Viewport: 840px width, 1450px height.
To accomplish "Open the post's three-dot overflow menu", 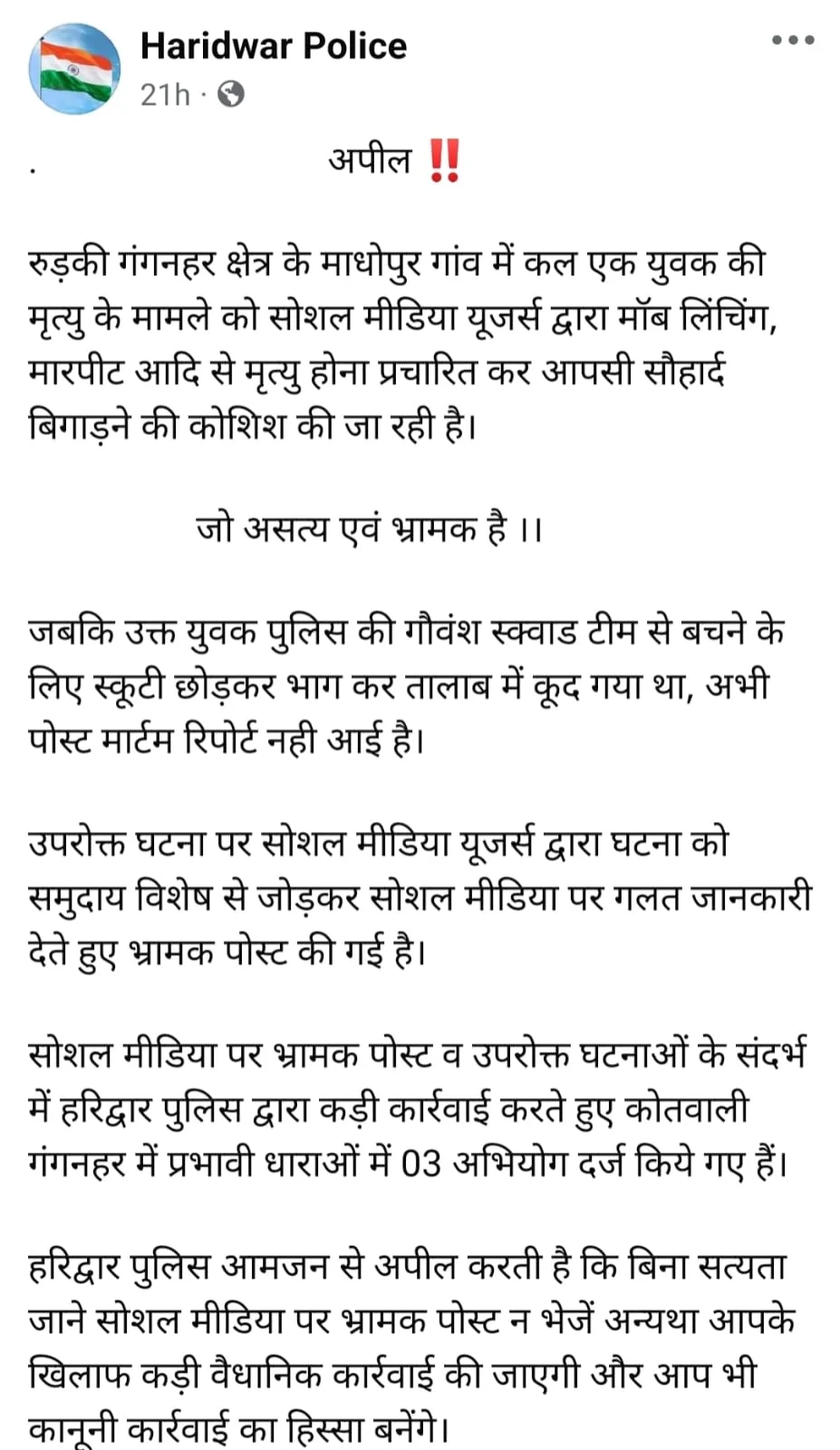I will [793, 40].
